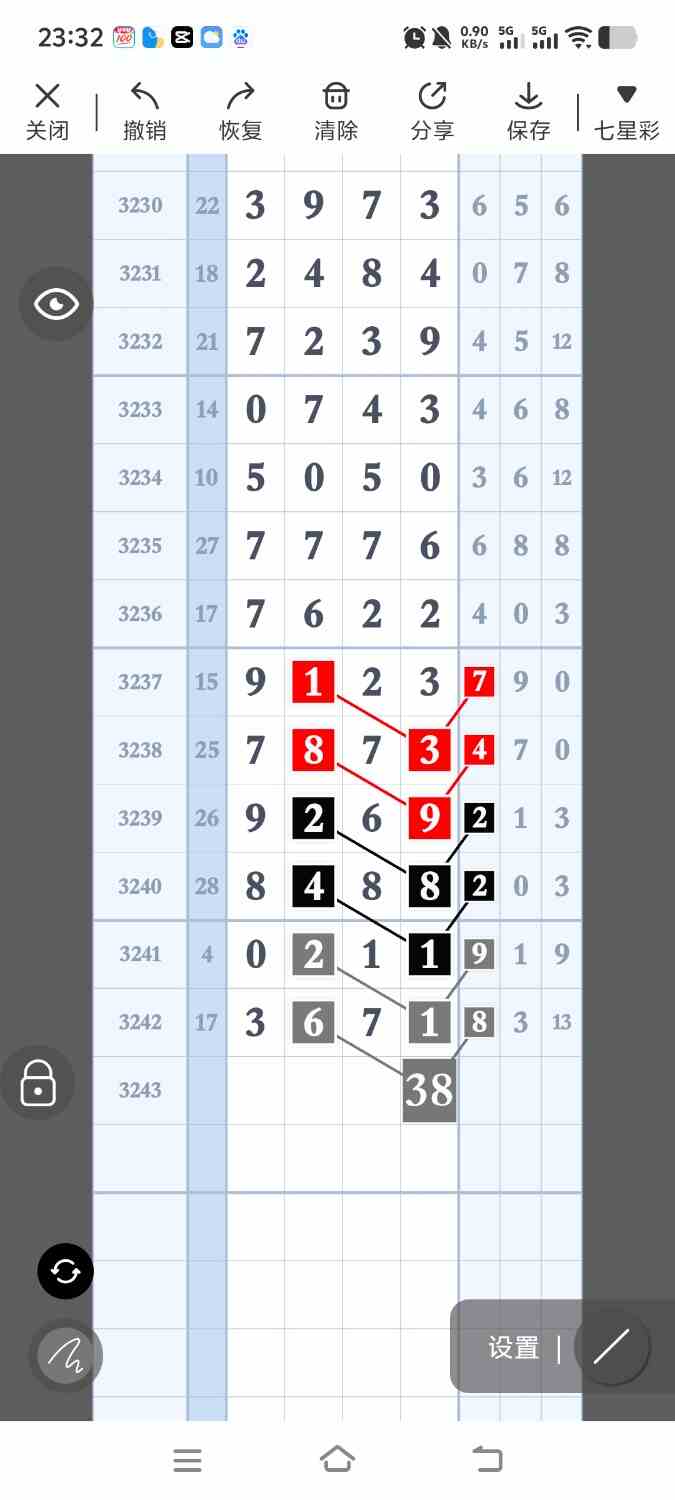675x1500 pixels.
Task: Redo the undone action
Action: coord(240,111)
